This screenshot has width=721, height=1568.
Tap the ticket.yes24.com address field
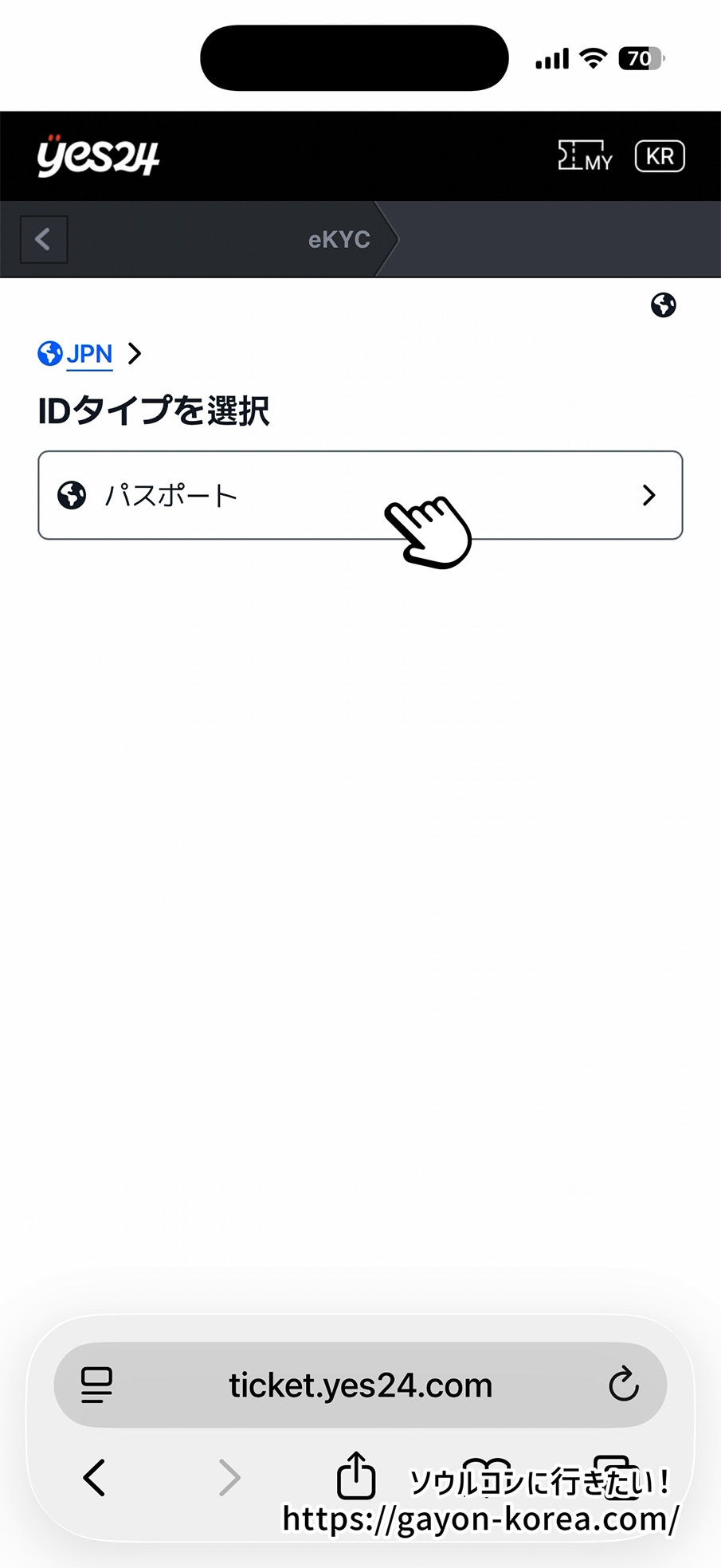click(359, 1385)
